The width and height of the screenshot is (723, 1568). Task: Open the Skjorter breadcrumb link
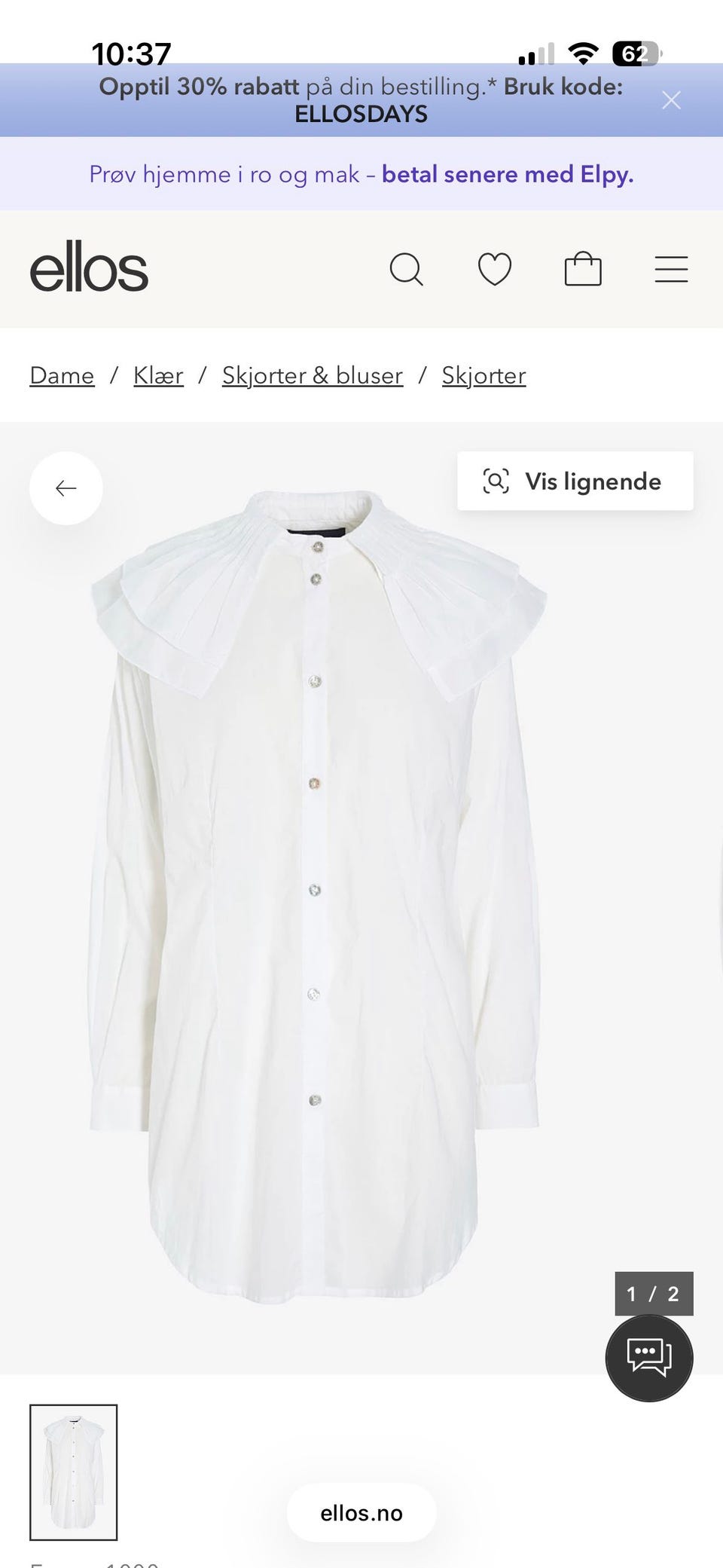pos(484,375)
